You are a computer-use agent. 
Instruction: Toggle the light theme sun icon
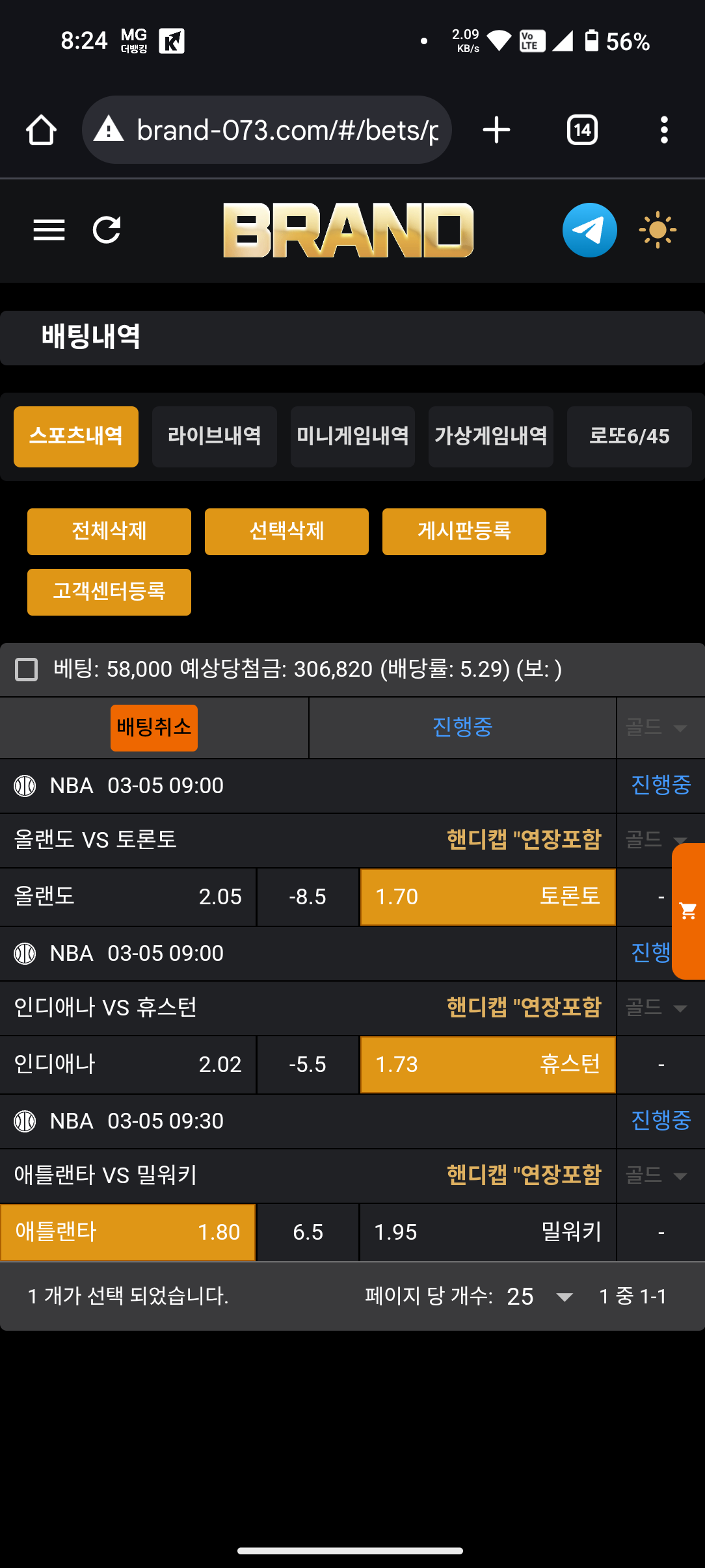point(658,230)
